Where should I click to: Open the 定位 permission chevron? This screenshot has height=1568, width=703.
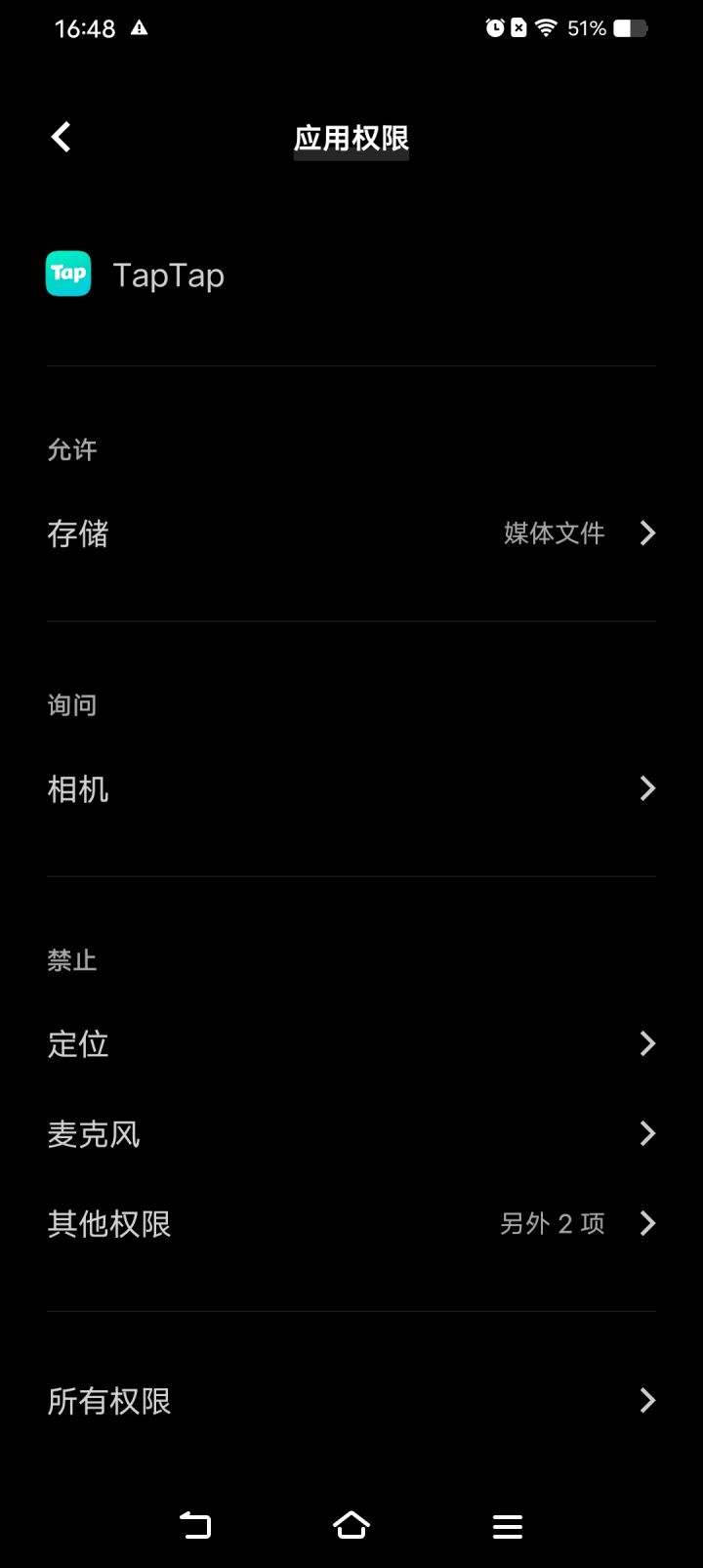pos(646,1043)
